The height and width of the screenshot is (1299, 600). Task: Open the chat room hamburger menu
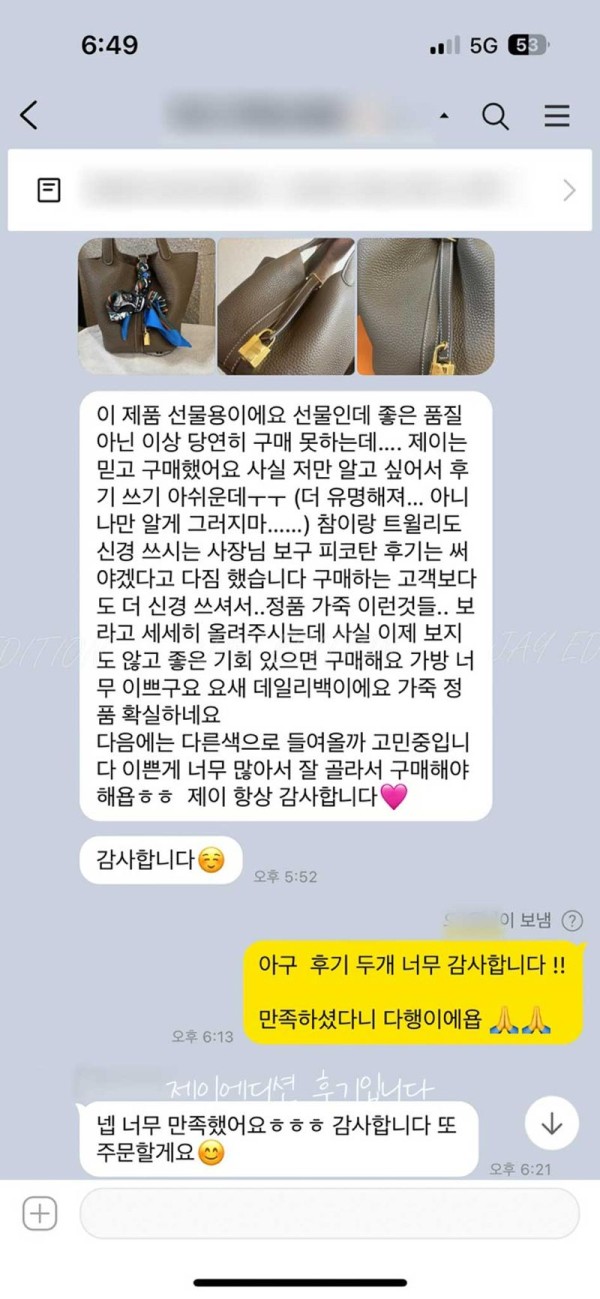pyautogui.click(x=557, y=116)
